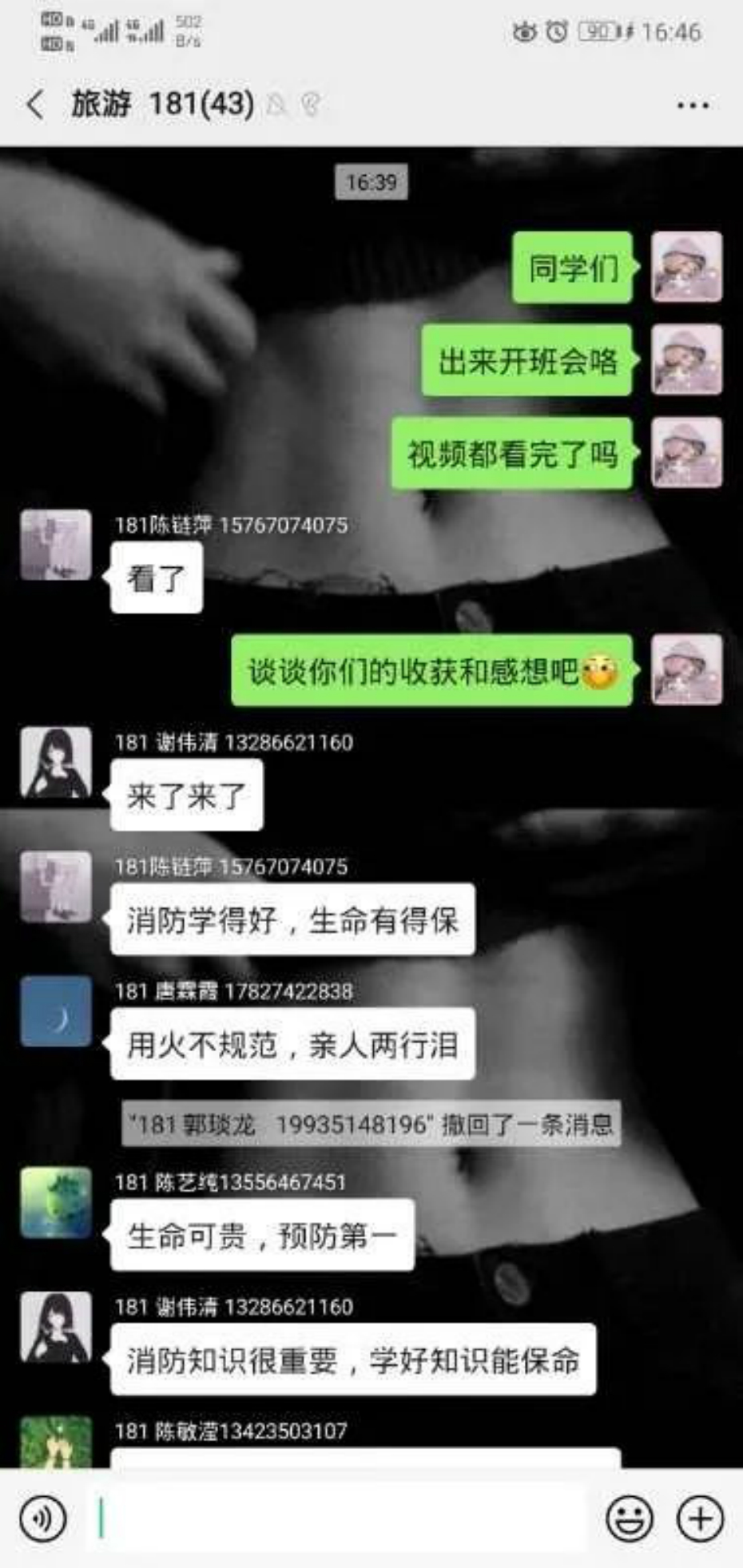View 181 唐霖霞's profile avatar
The width and height of the screenshot is (743, 1568).
tap(55, 1011)
